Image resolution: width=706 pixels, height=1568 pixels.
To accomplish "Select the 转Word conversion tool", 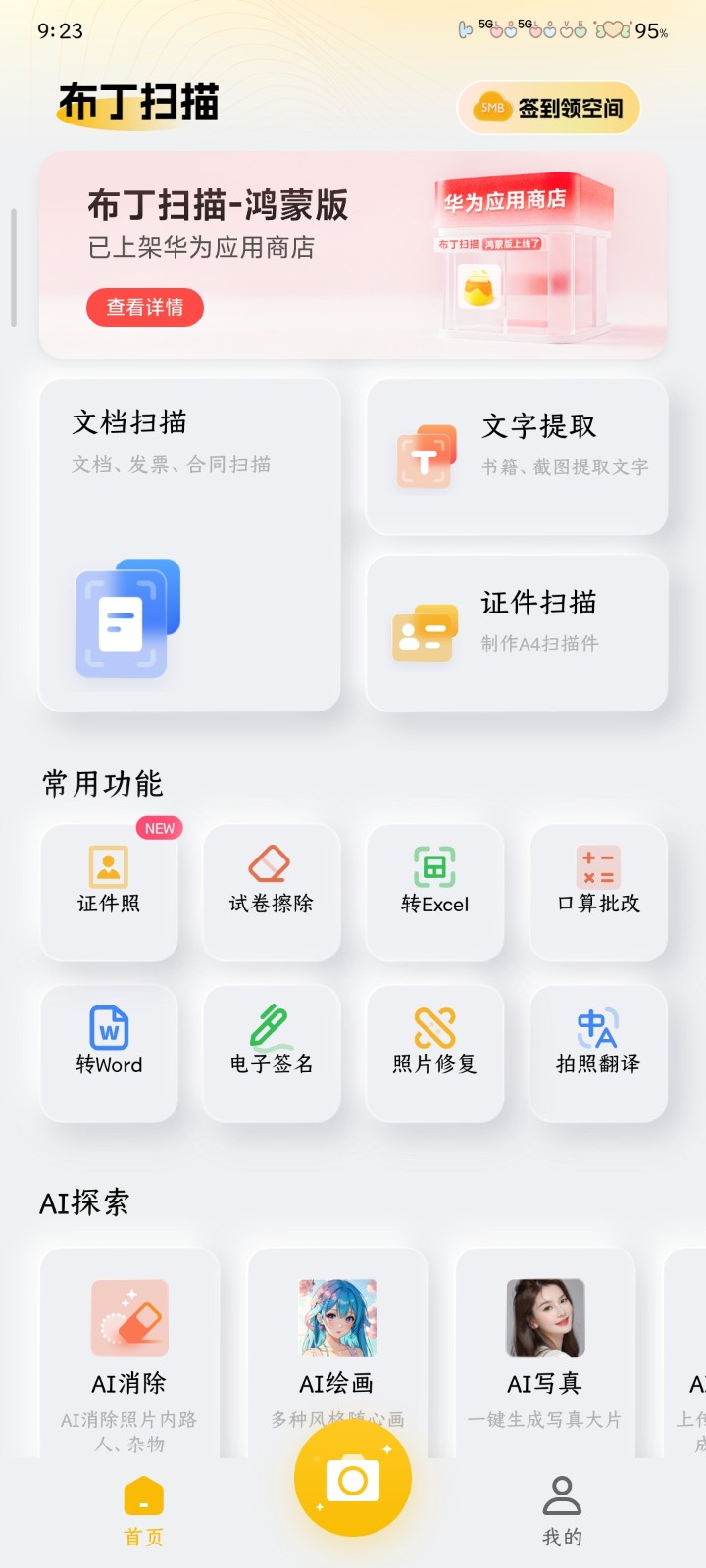I will click(109, 1053).
